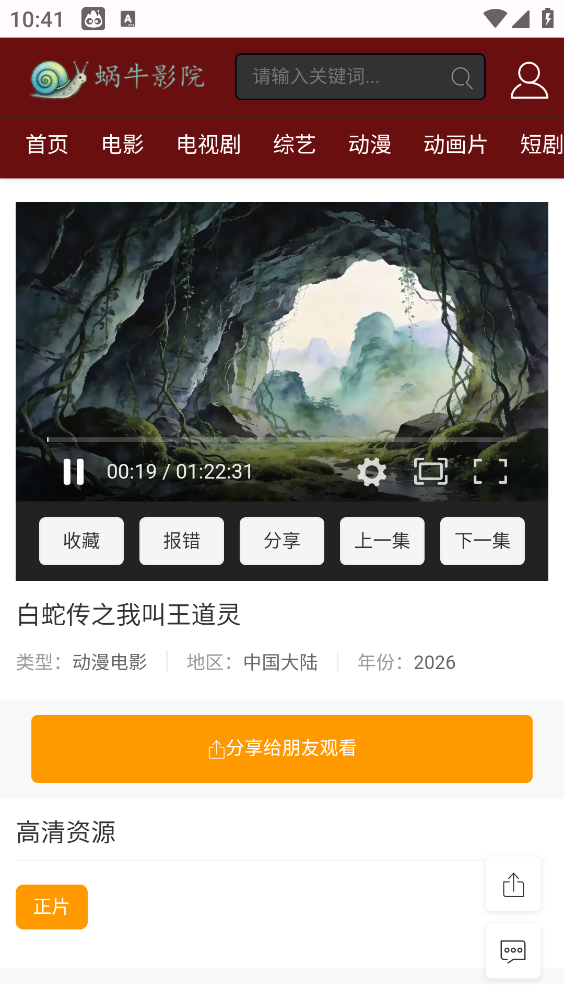The width and height of the screenshot is (564, 1002).
Task: Switch to the 电影 tab
Action: point(123,144)
